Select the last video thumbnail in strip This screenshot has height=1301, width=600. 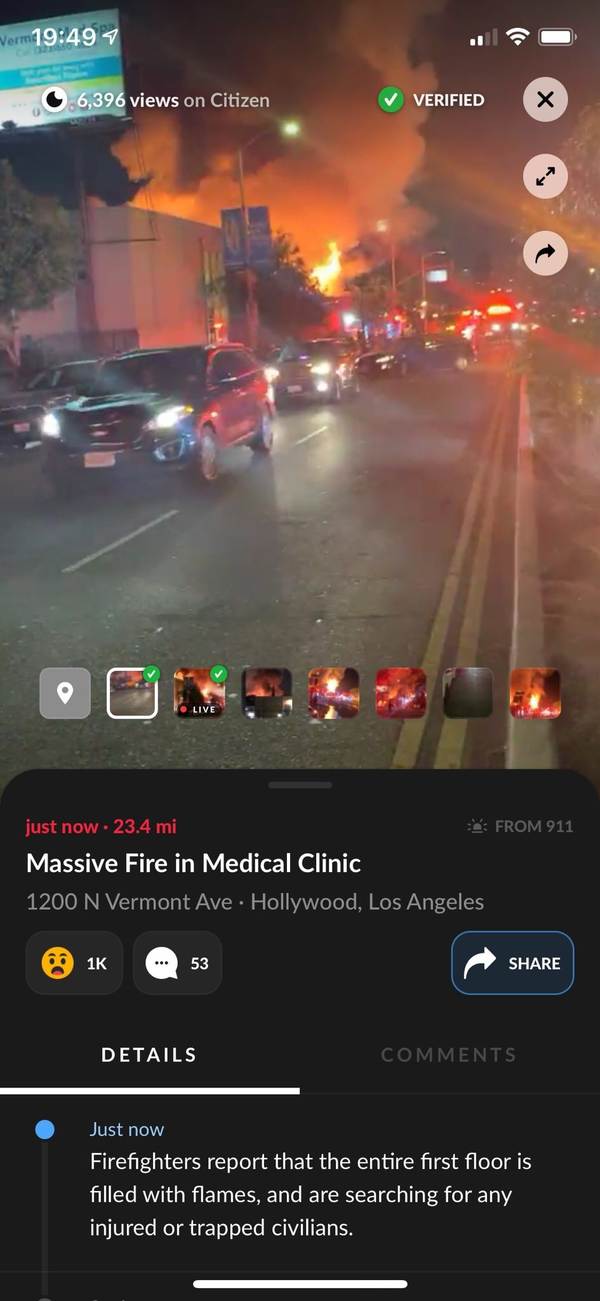coord(535,693)
